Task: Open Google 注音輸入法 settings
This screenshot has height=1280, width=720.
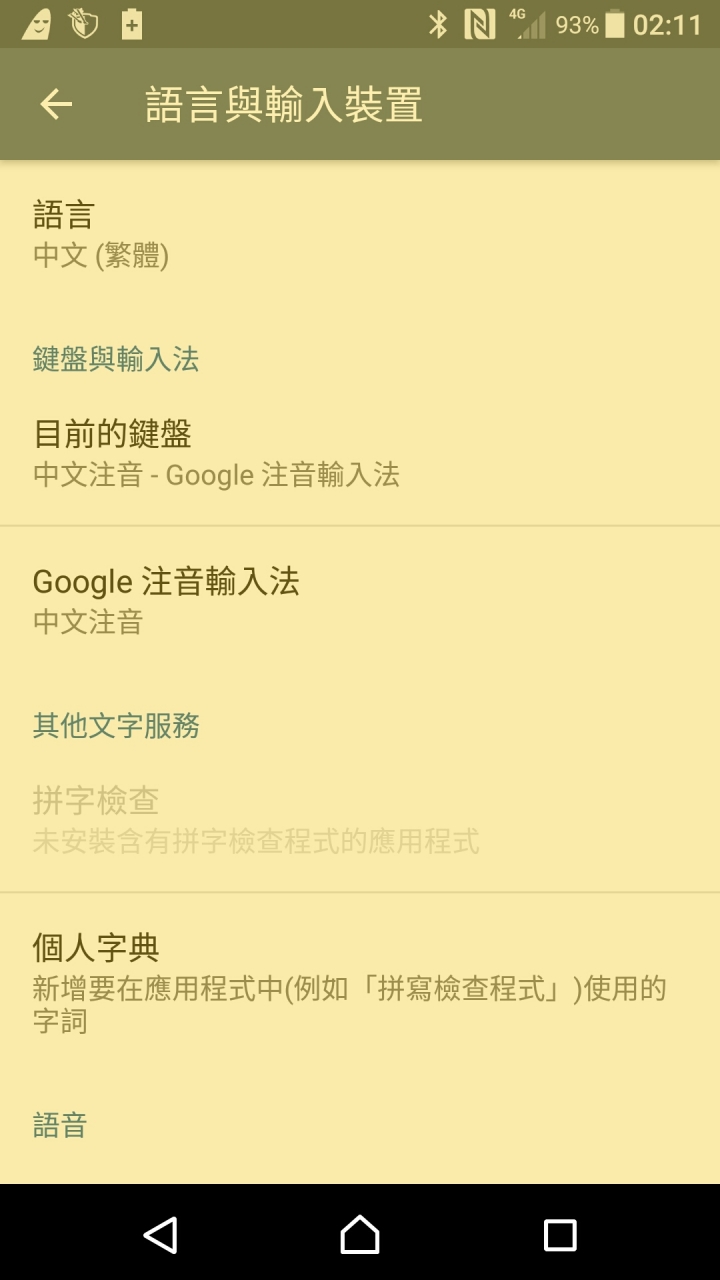Action: tap(360, 600)
